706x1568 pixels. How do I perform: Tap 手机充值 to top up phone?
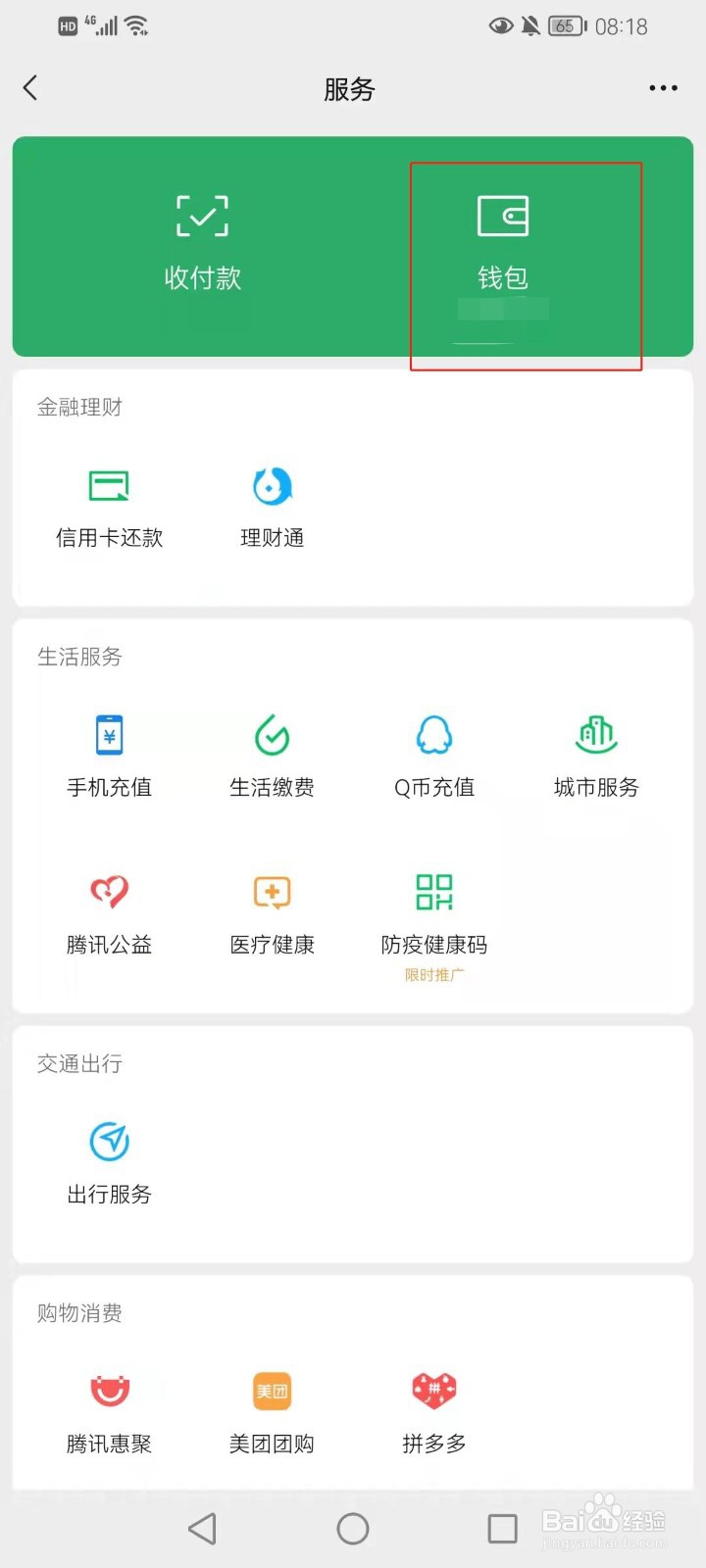[109, 757]
